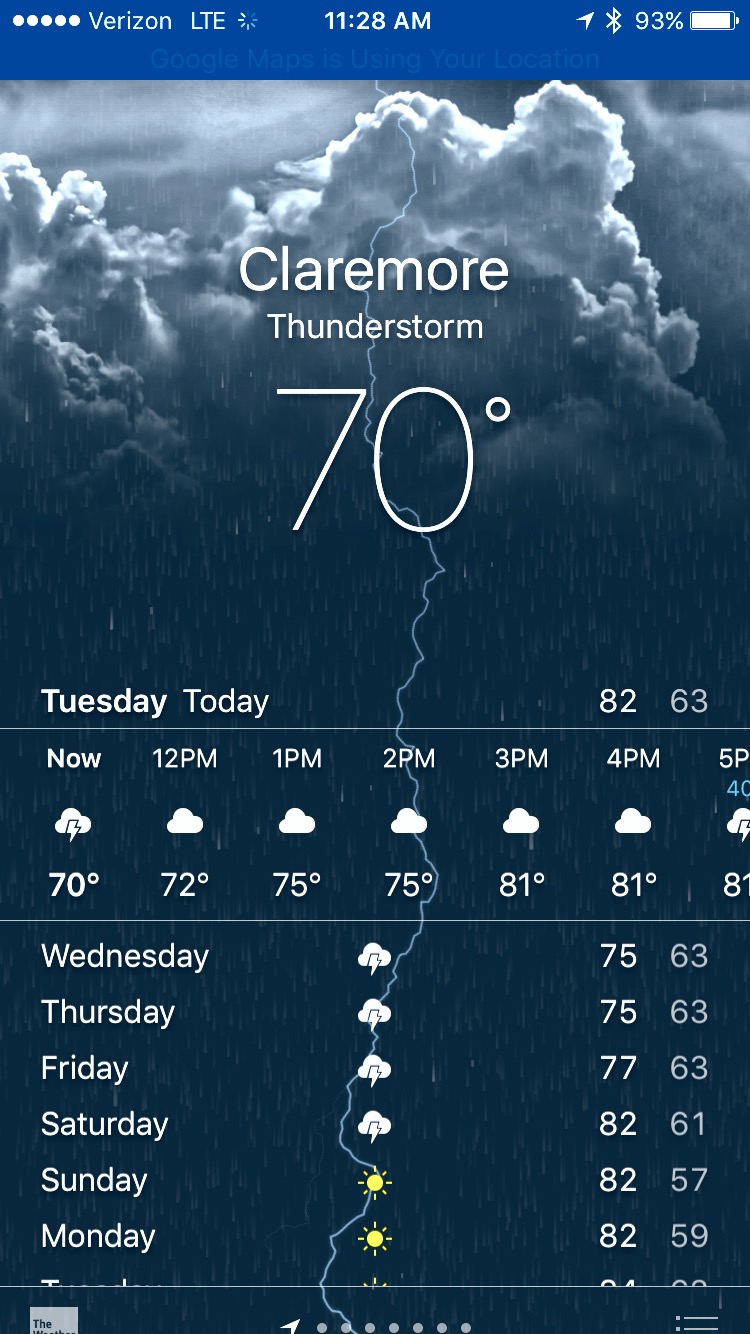Open the city list menu icon

(x=697, y=1322)
